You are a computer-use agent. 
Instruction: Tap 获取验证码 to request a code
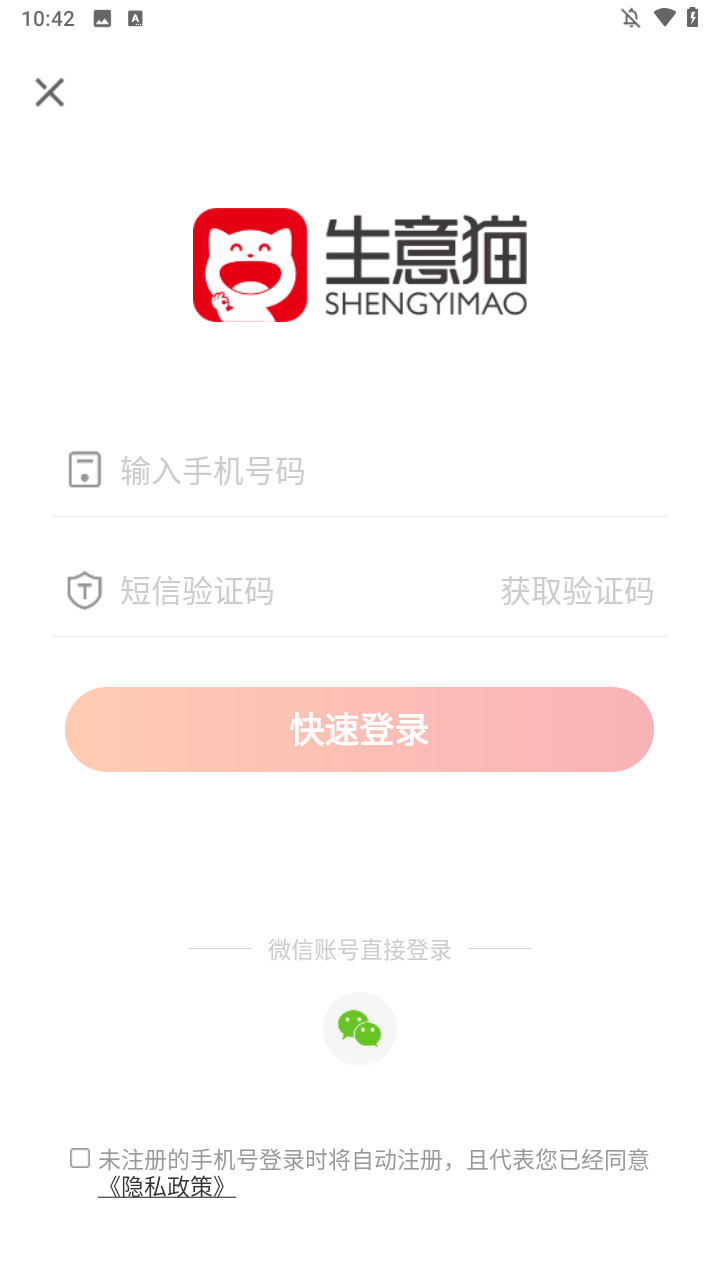pos(578,591)
